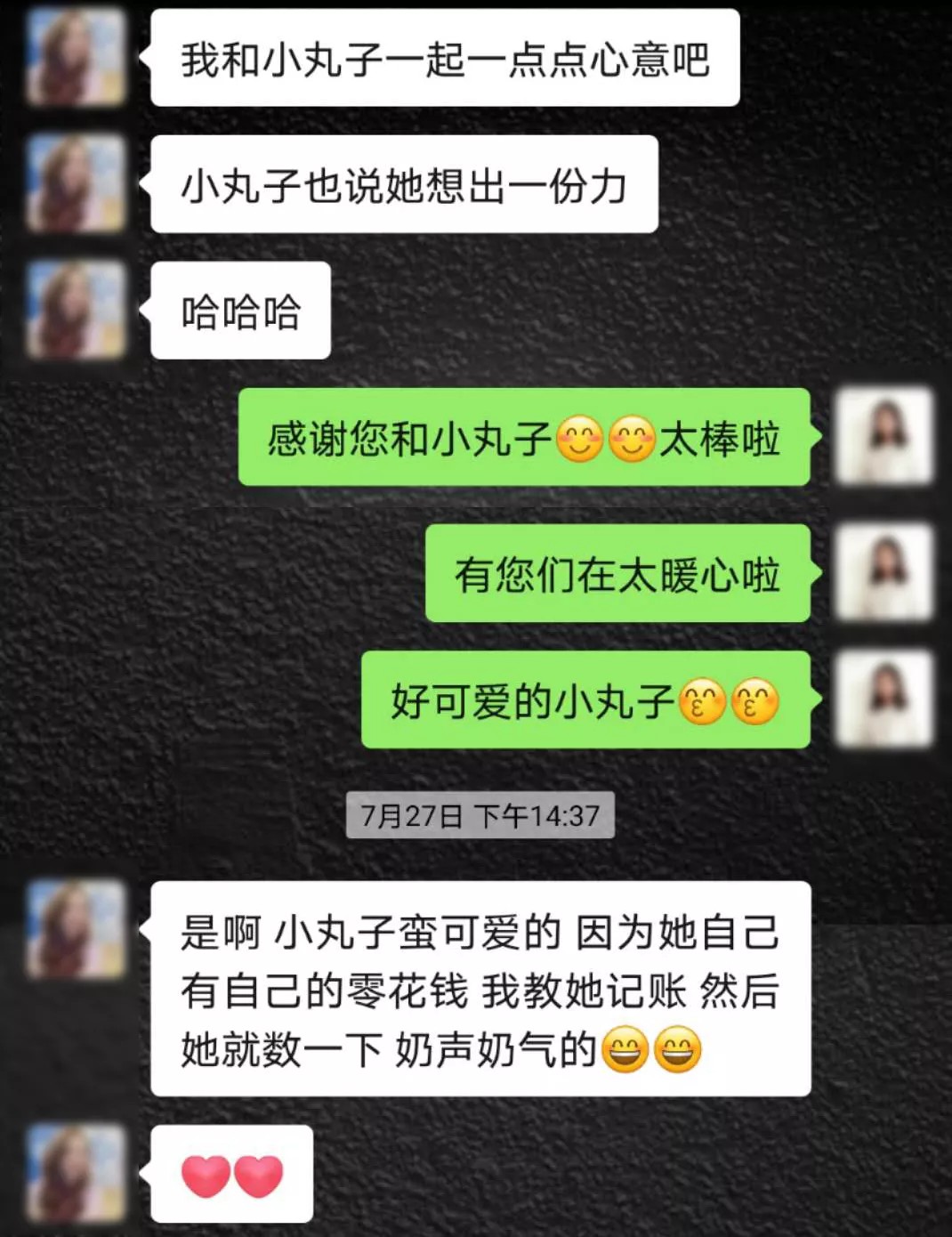Tap the avatar beside '好可爱的小丸子' message
This screenshot has width=952, height=1237.
pos(884,699)
